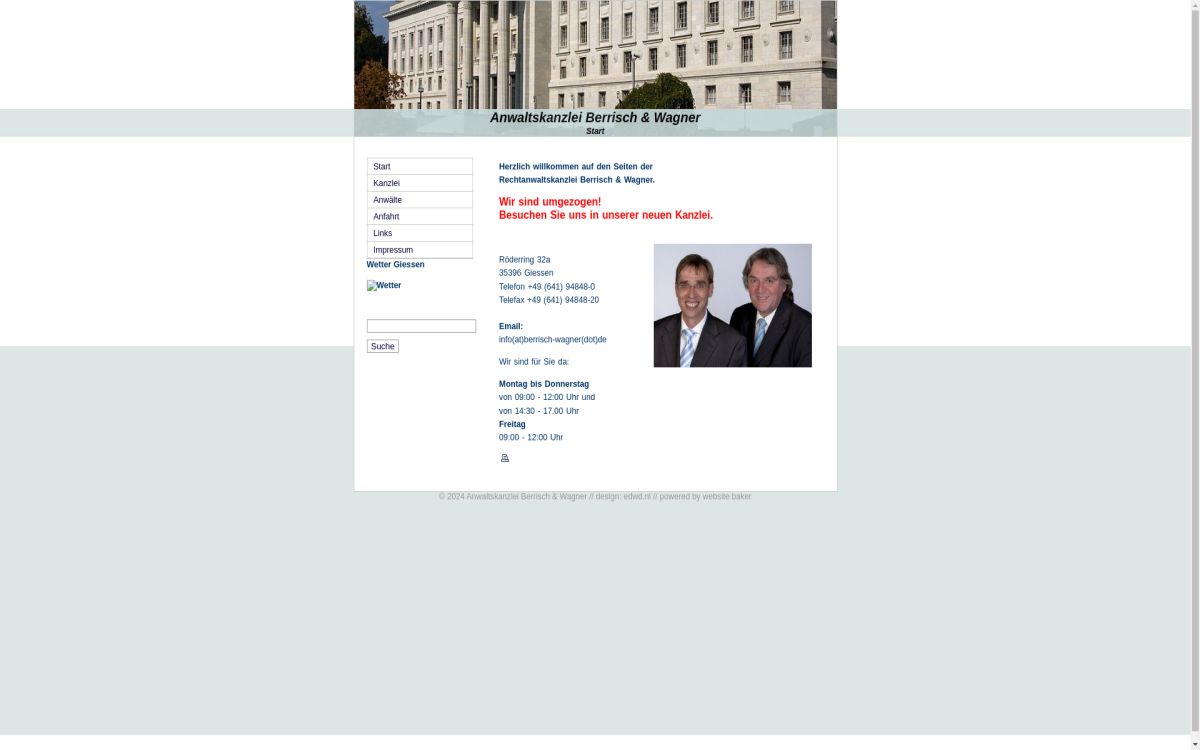Open the website baker footer link
The height and width of the screenshot is (750, 1200).
pos(726,497)
